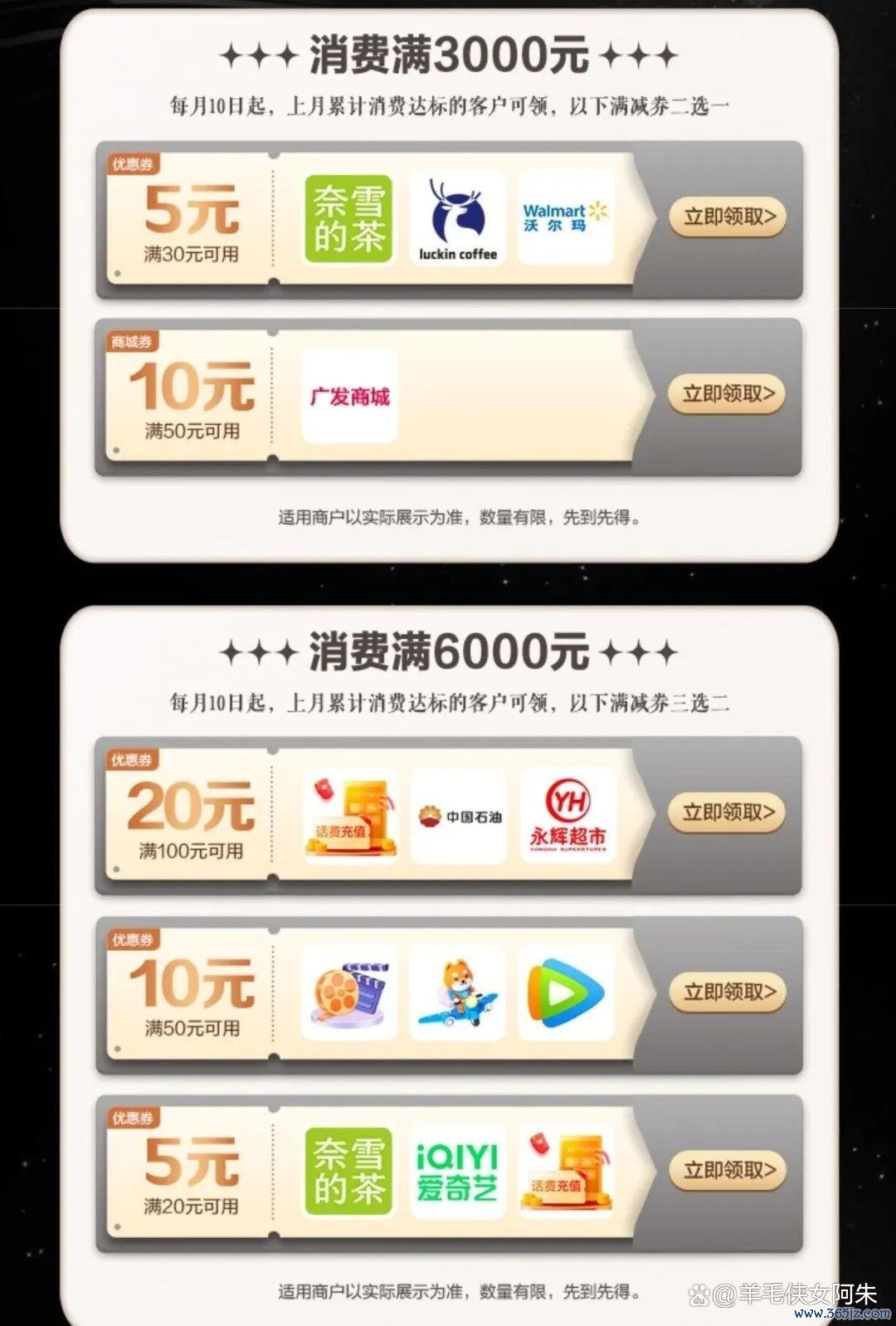Claim the 5元 coupon for spending over 20元
This screenshot has width=896, height=1326.
(728, 1170)
